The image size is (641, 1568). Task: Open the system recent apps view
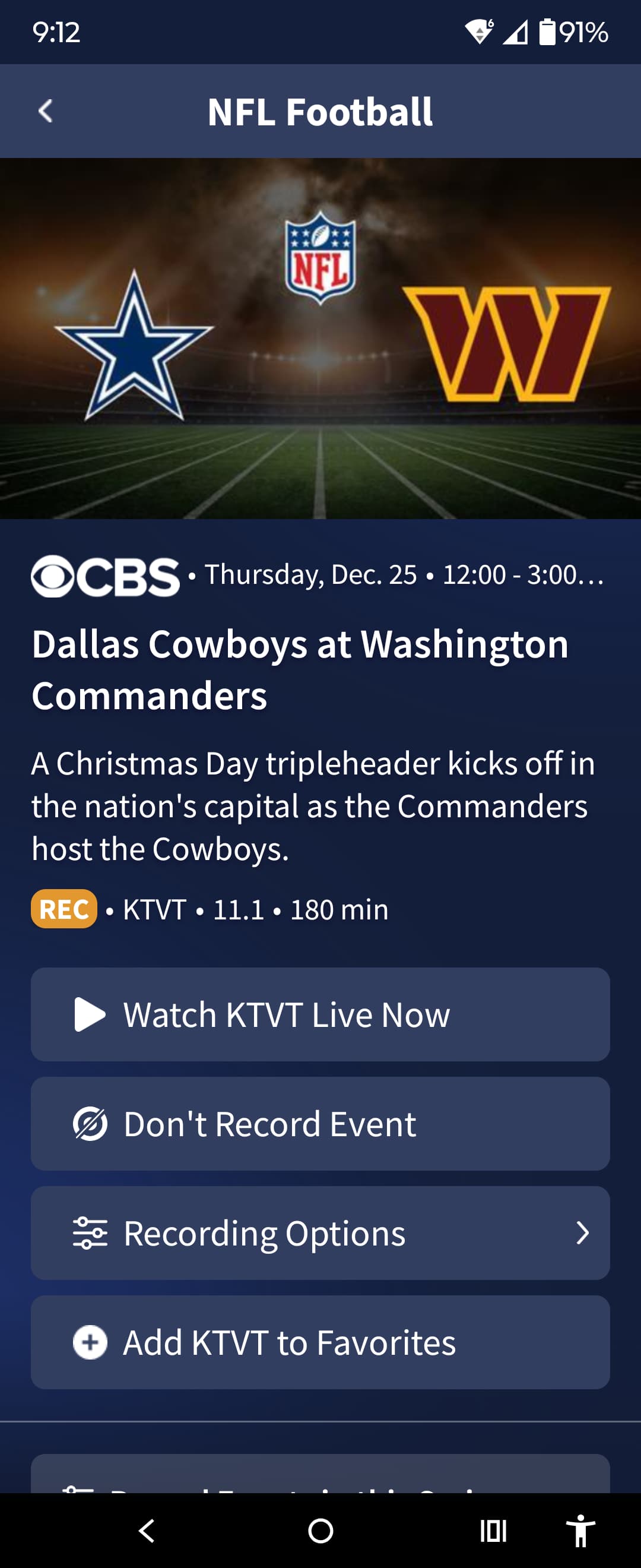pos(493,1530)
